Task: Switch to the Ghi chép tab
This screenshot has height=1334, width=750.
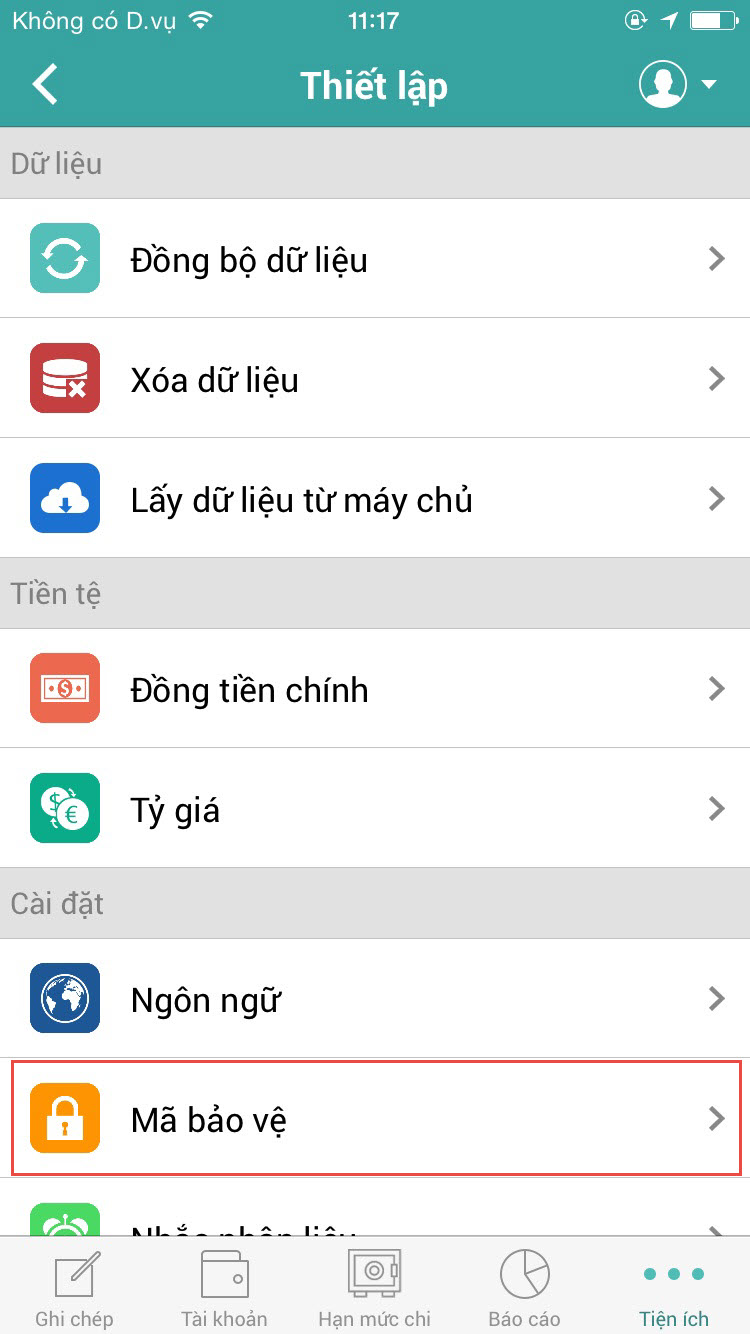Action: (75, 1287)
